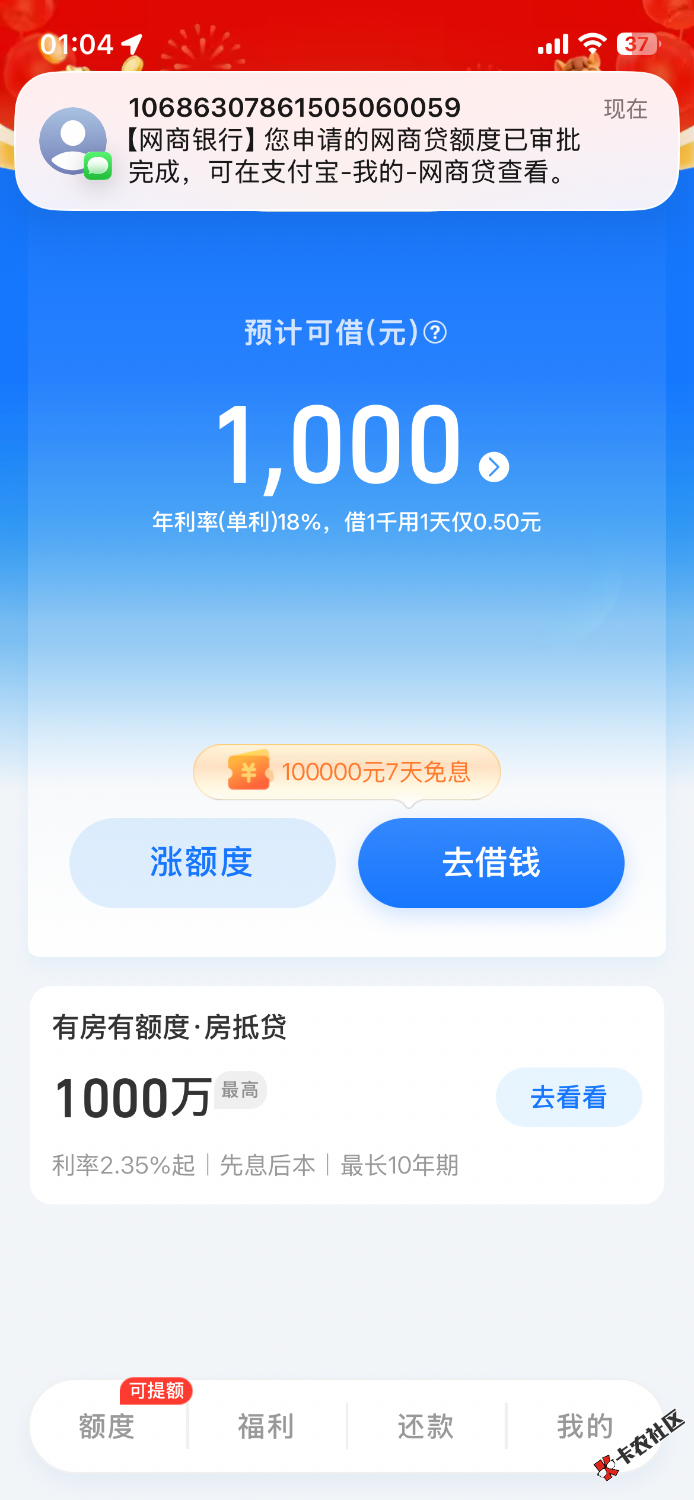Tap 去看看 on the 房抵贷 card

568,1097
